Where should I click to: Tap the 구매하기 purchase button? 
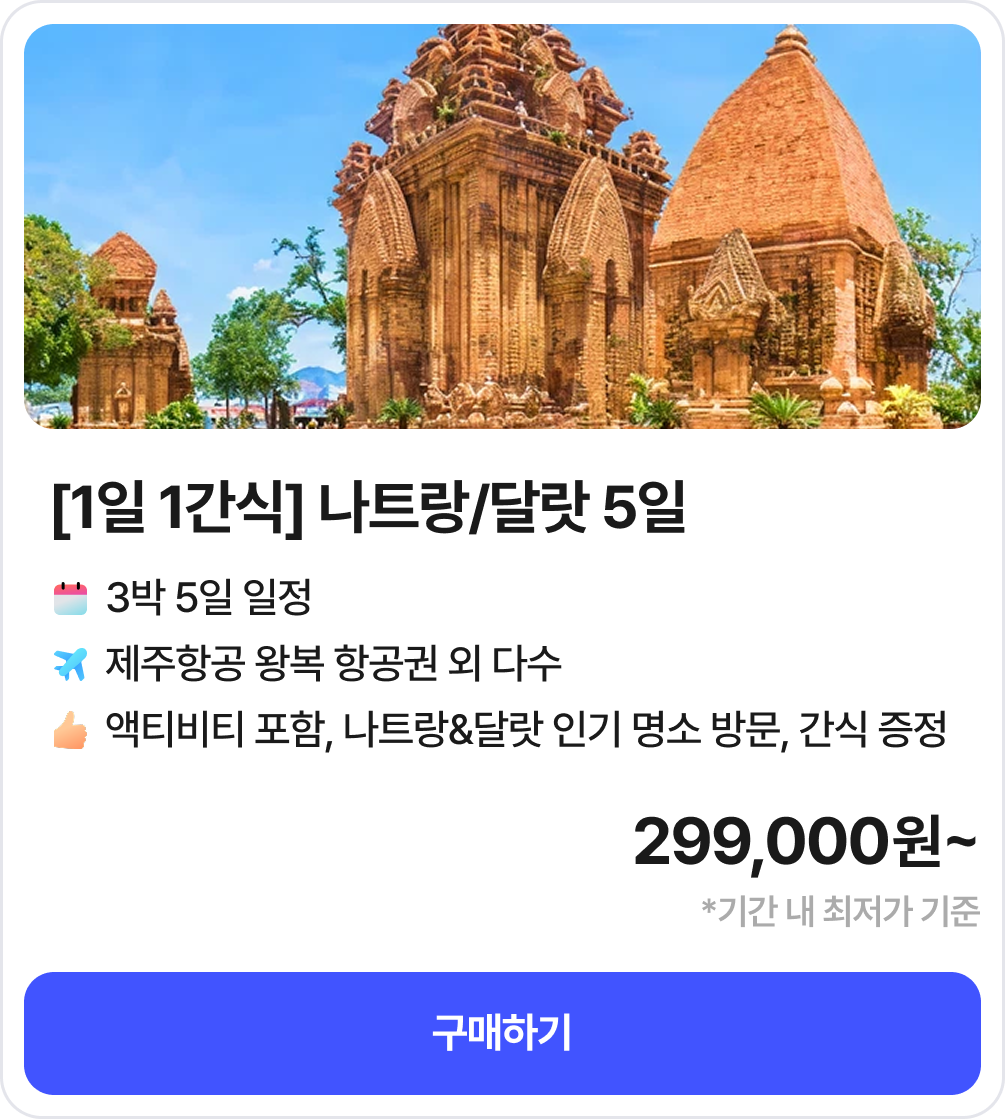click(502, 1033)
